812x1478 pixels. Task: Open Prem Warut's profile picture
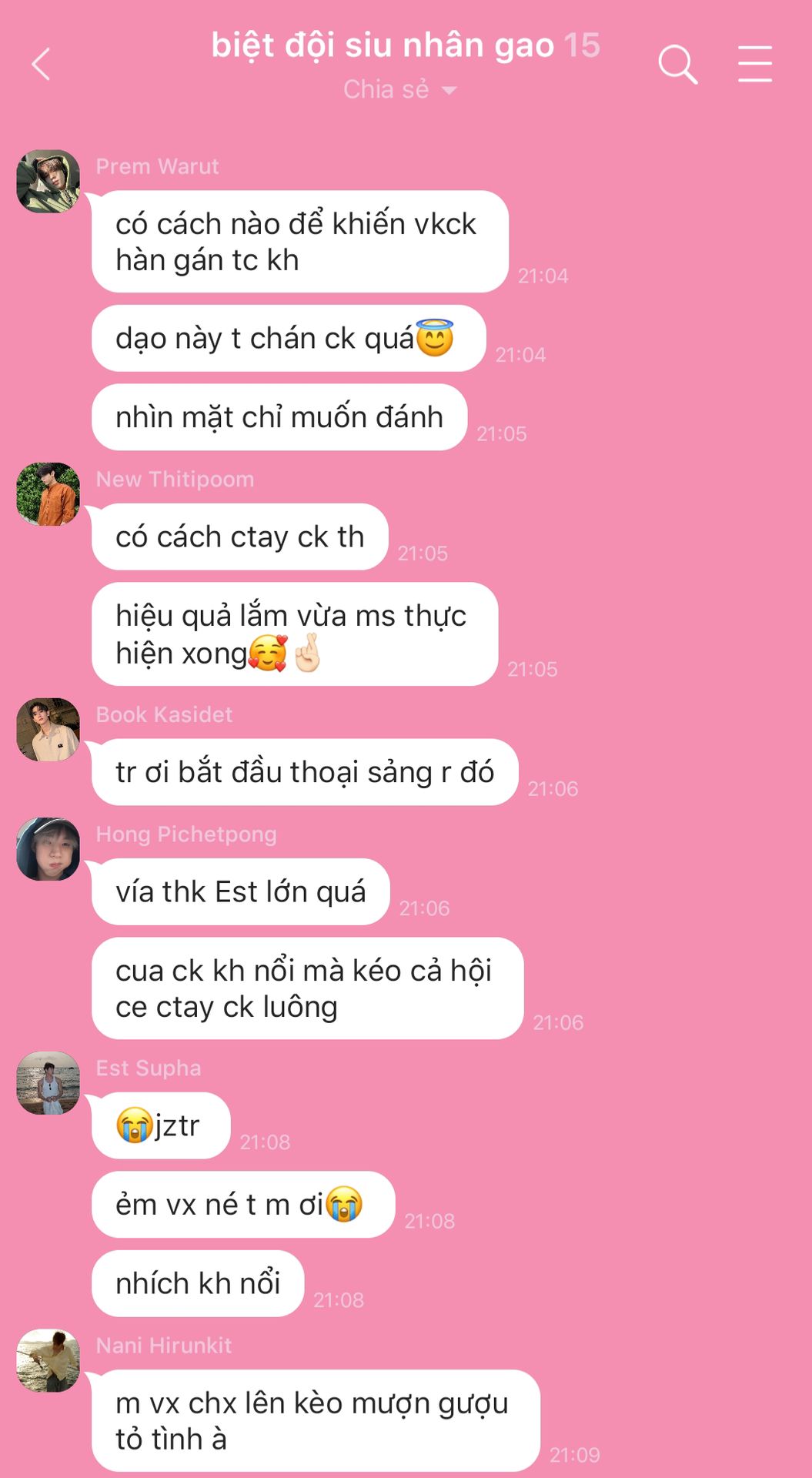pyautogui.click(x=48, y=182)
